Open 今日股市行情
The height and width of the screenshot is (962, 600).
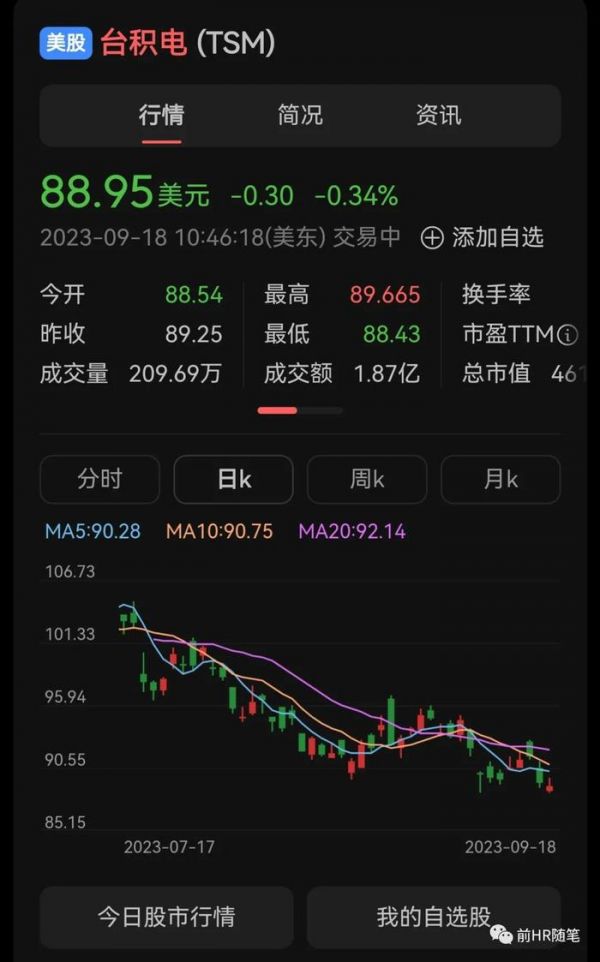[x=167, y=916]
